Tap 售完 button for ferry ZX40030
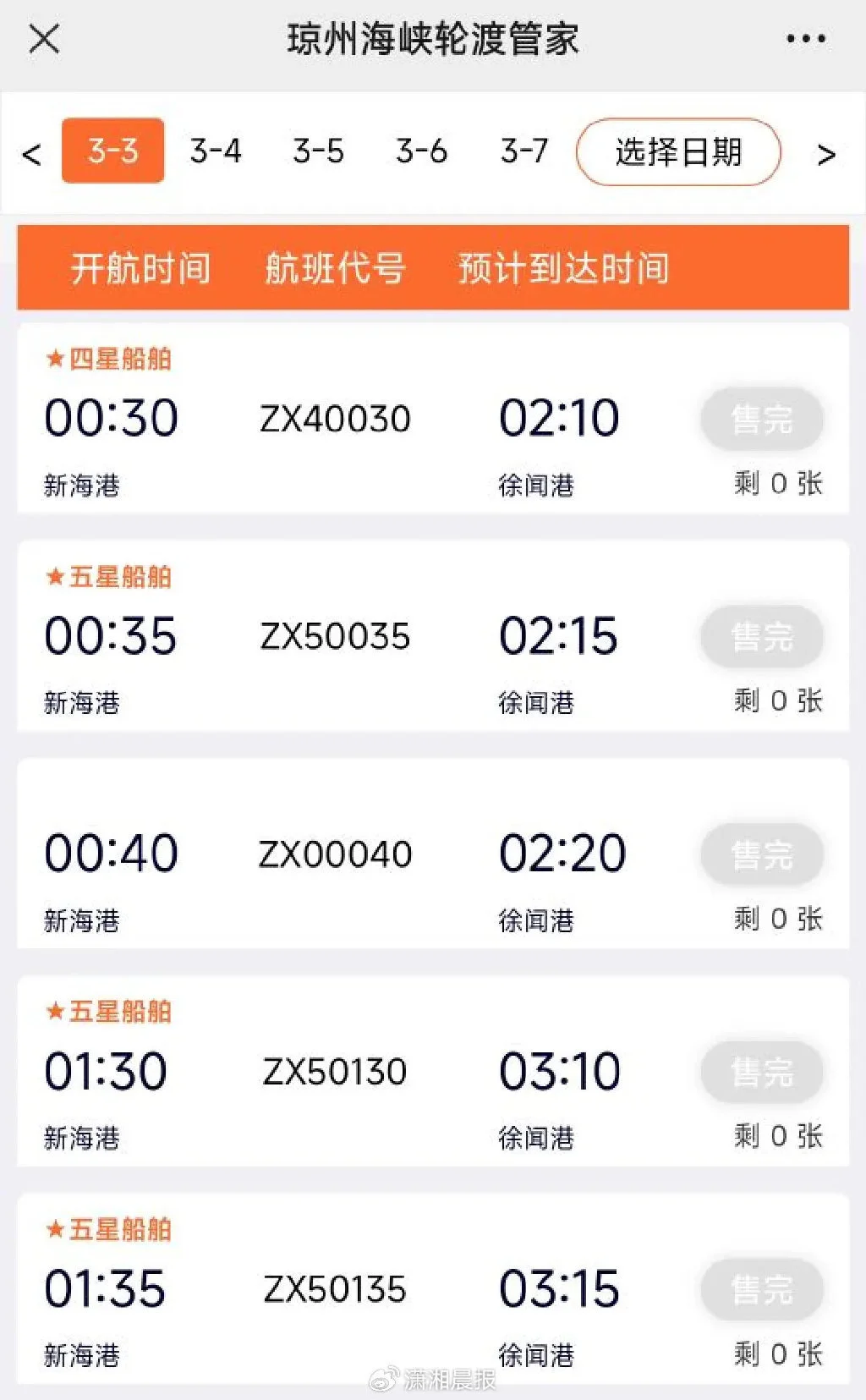The width and height of the screenshot is (866, 1400). 761,419
